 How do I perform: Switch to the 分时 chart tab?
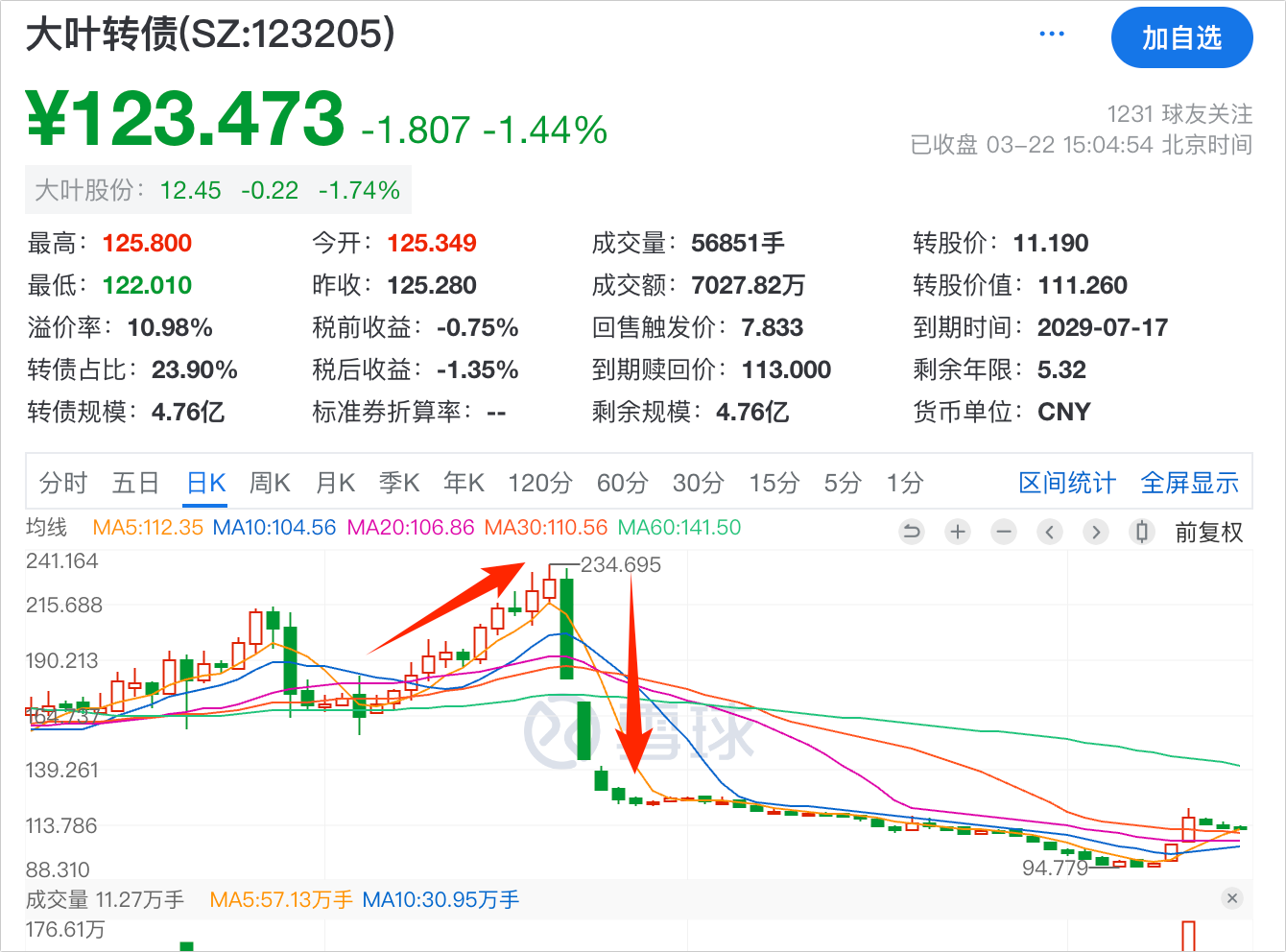tap(63, 483)
